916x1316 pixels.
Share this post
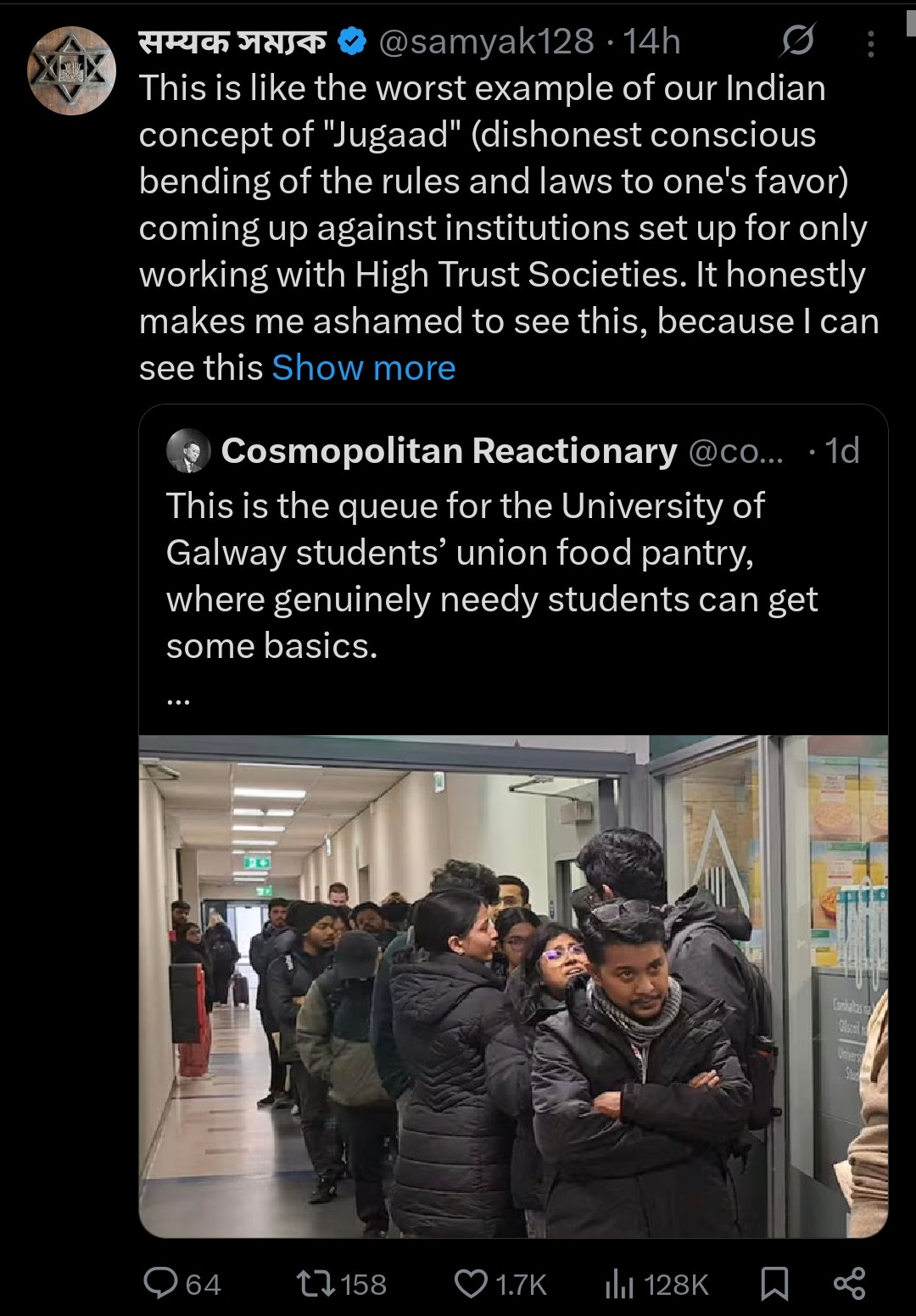pos(849,1284)
